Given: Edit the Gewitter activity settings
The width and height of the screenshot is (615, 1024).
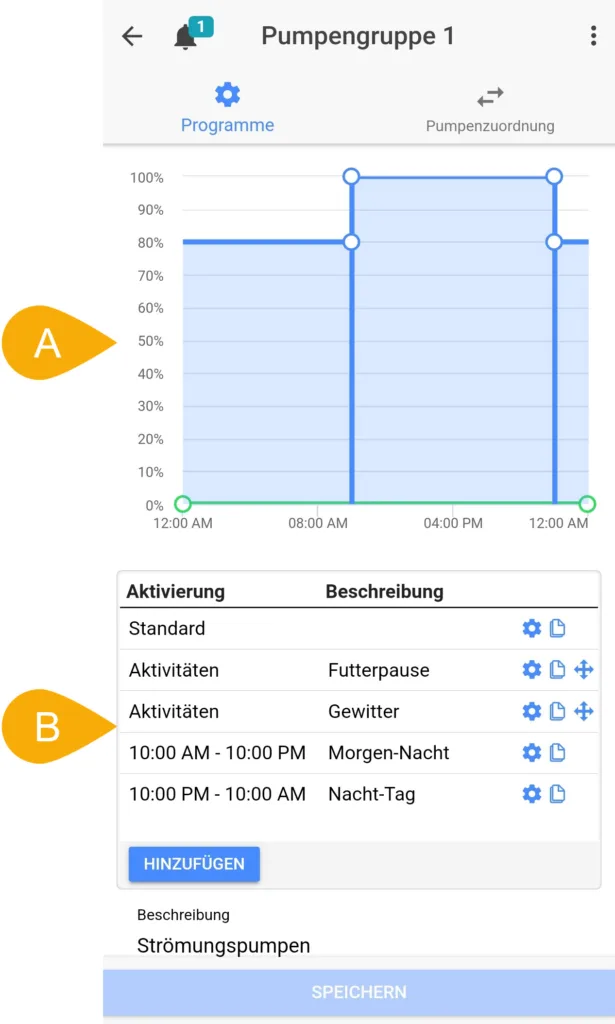Looking at the screenshot, I should tap(532, 711).
